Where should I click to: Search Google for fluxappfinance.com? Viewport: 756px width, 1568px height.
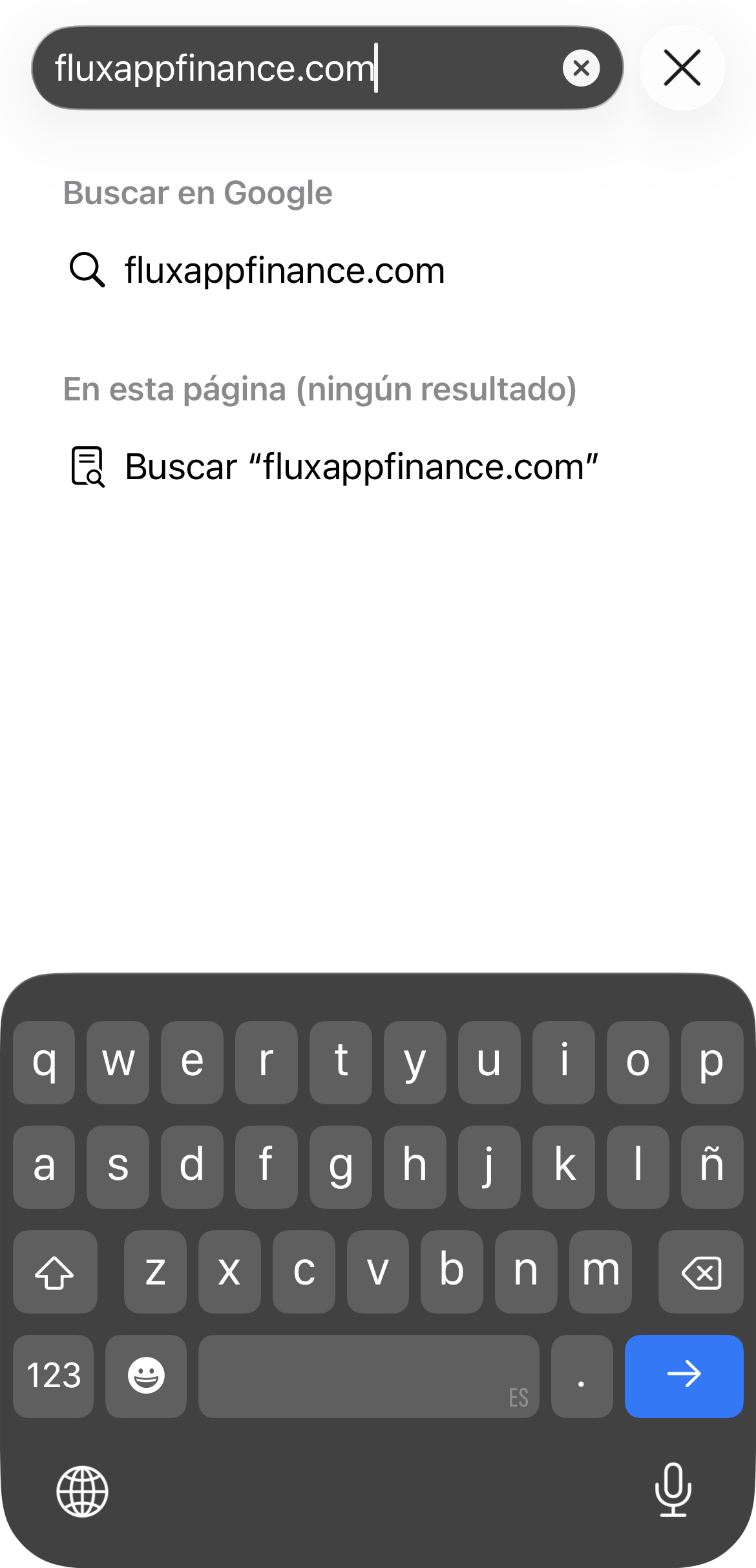point(378,270)
